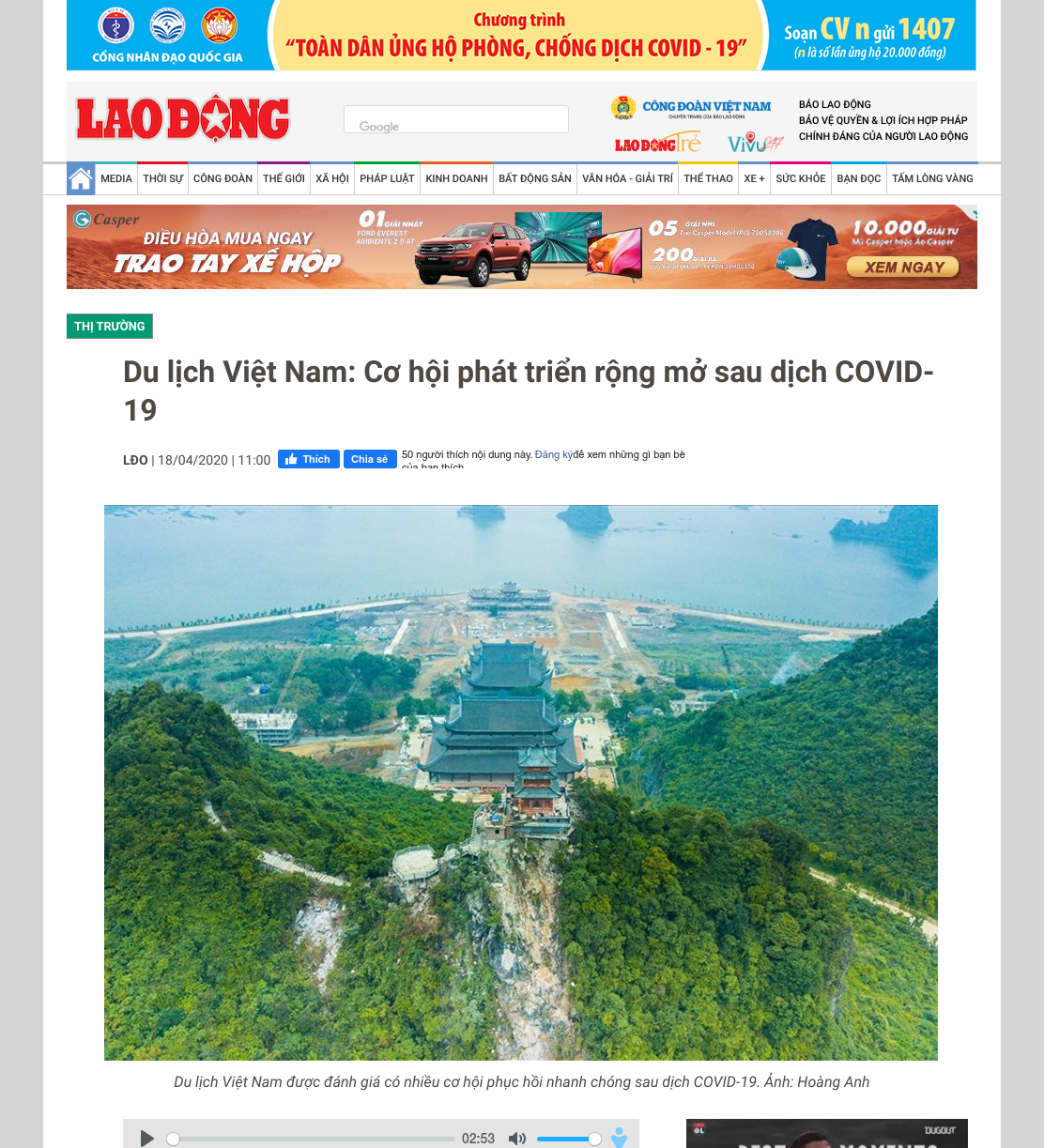Play the article audio
1044x1148 pixels.
coord(146,1139)
